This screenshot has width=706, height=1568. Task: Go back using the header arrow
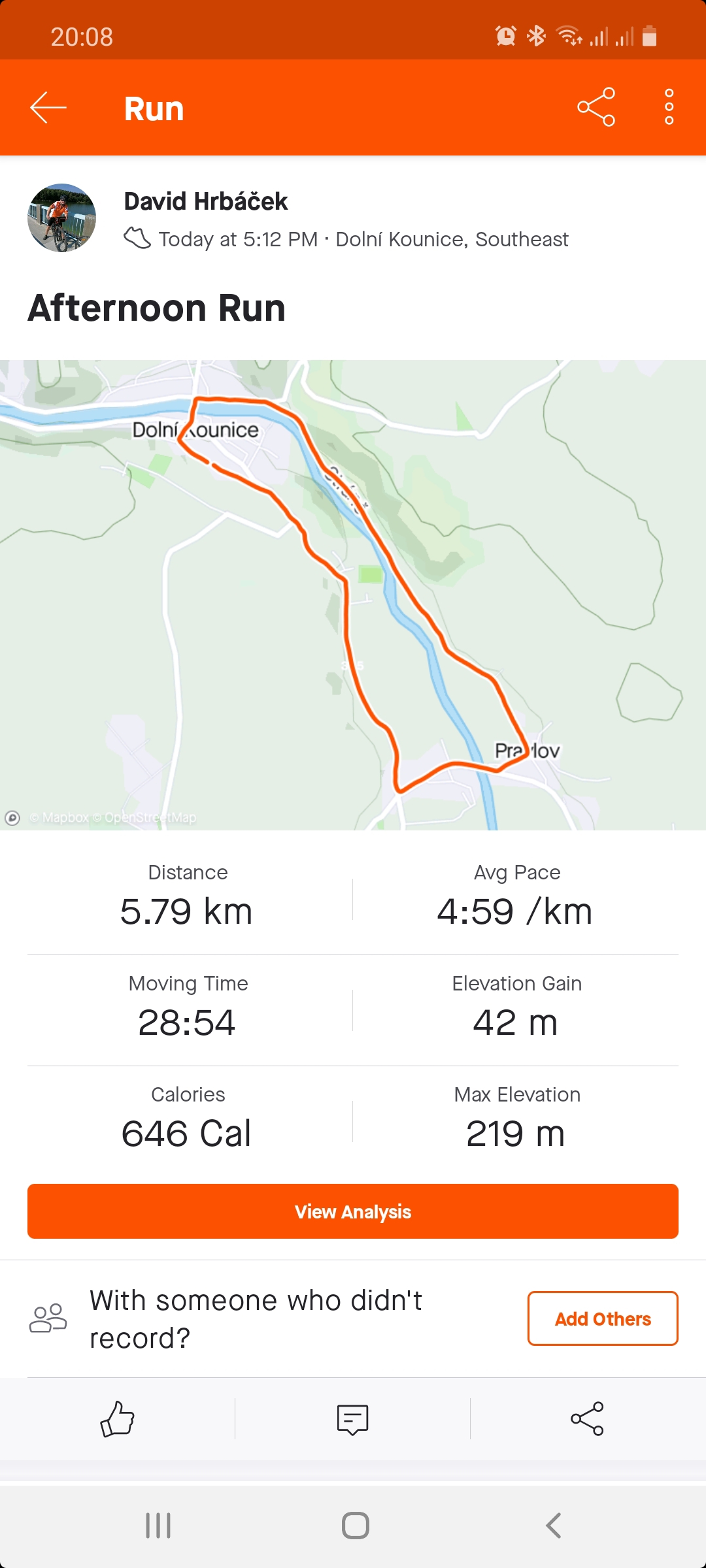click(48, 108)
